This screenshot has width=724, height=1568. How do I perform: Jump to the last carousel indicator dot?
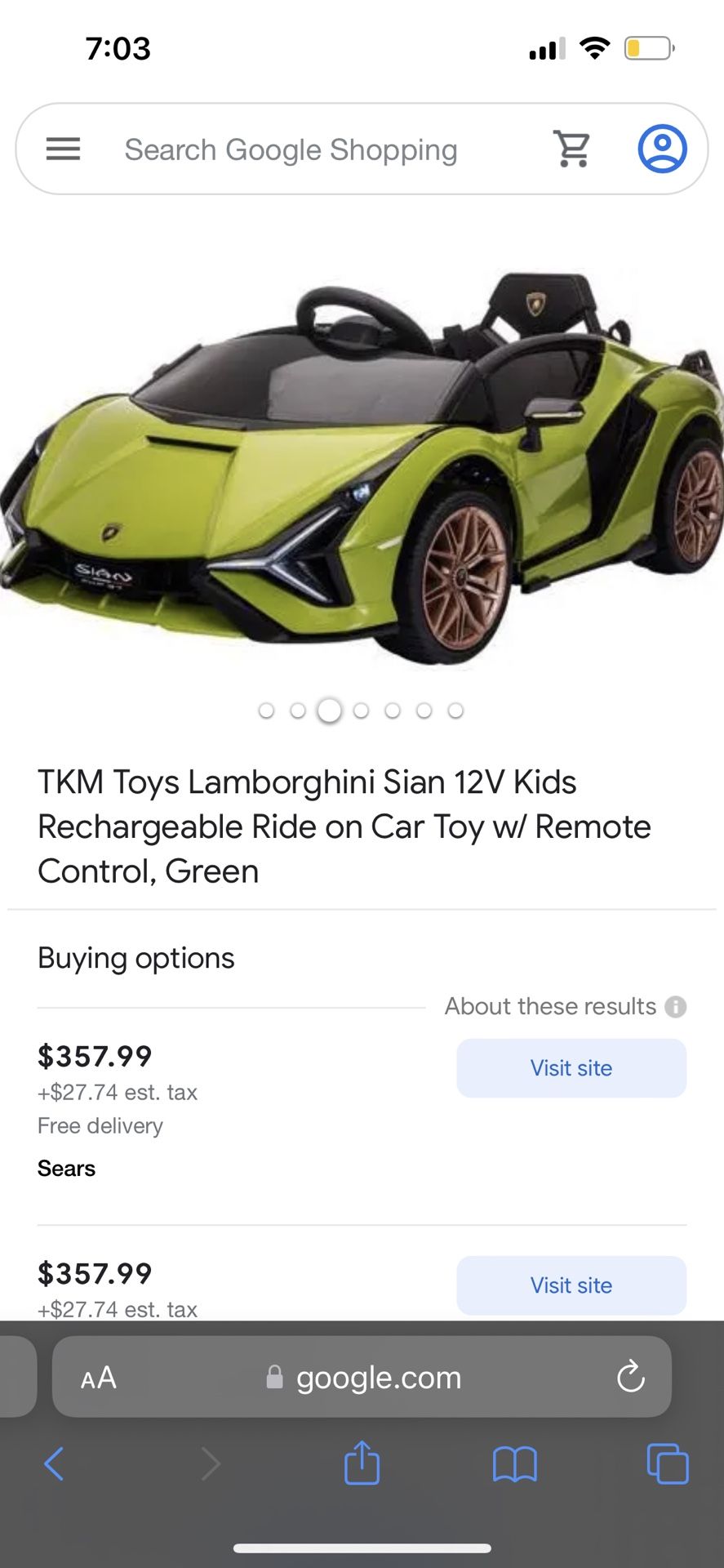(x=455, y=710)
